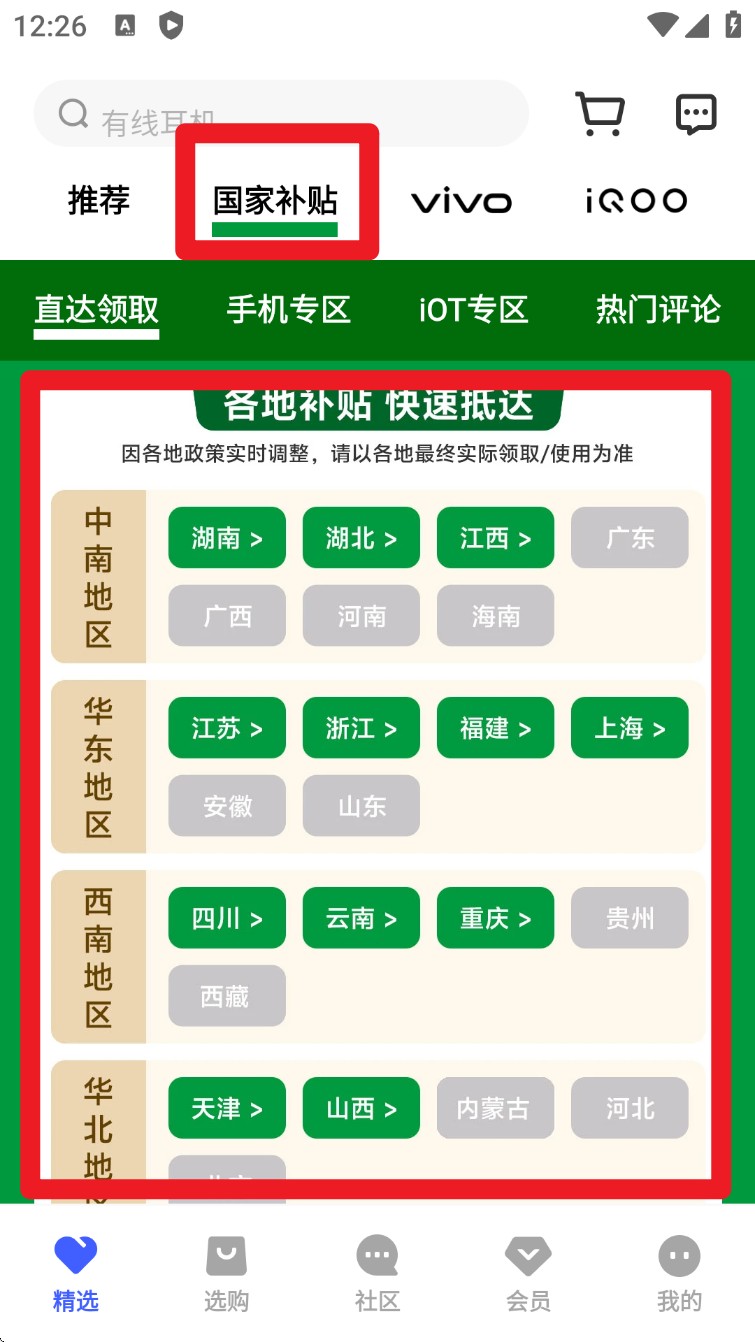Select the iOT专区 section

(473, 310)
